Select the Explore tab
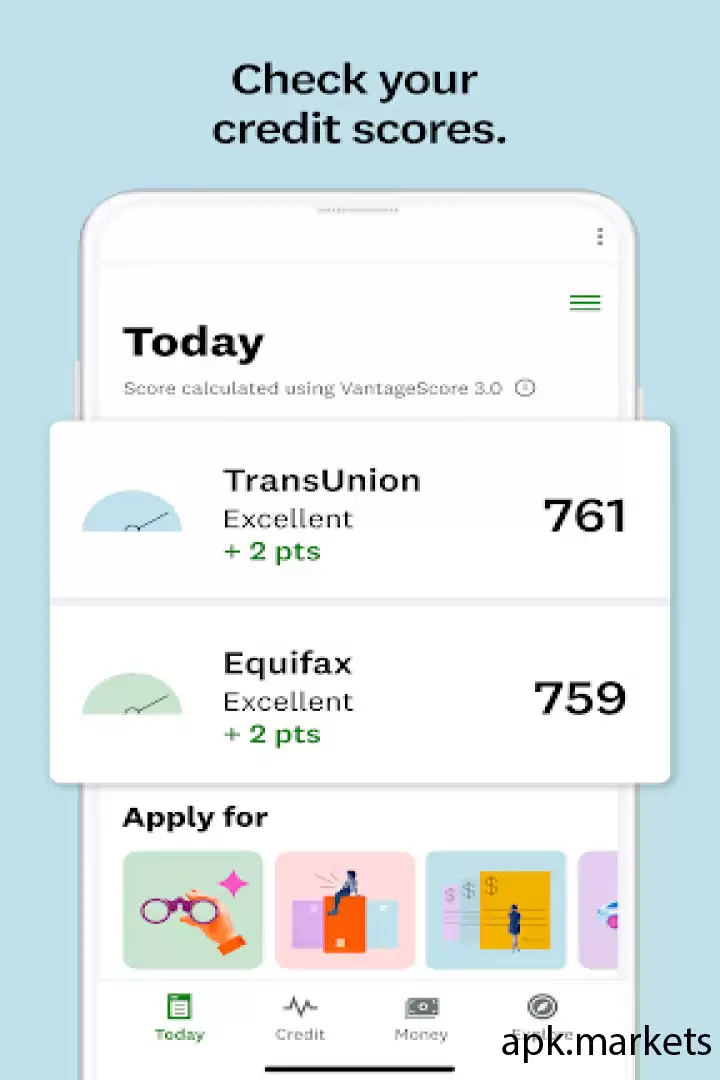Screen dimensions: 720x1080 click(542, 1018)
